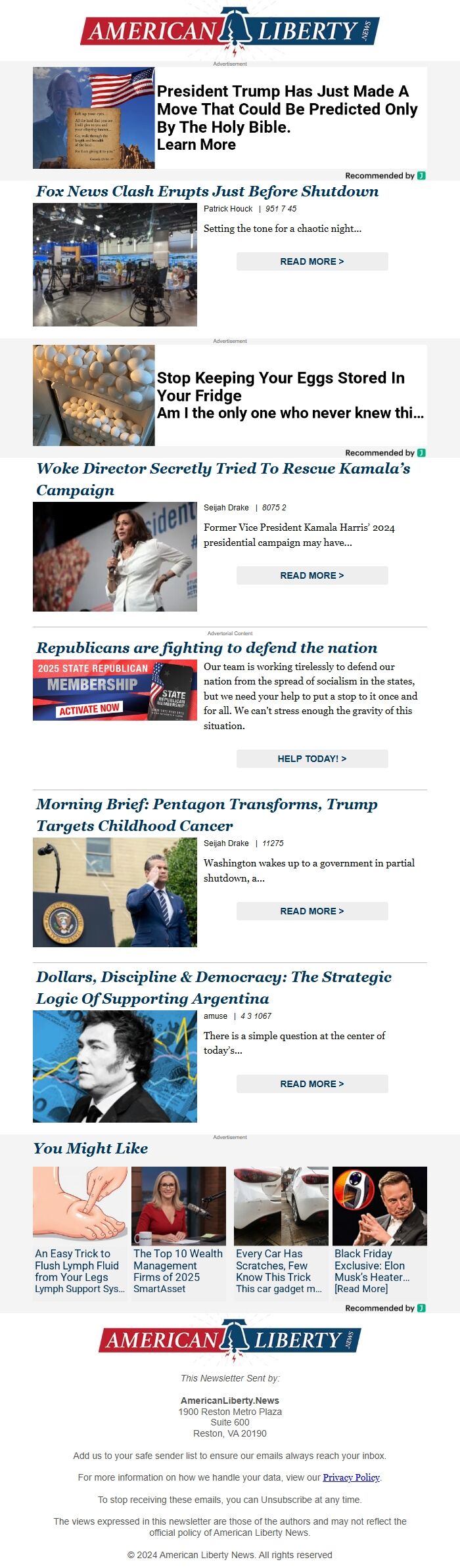Viewport: 460px width, 1568px height.
Task: Open the Privacy Policy link
Action: coord(352,1477)
